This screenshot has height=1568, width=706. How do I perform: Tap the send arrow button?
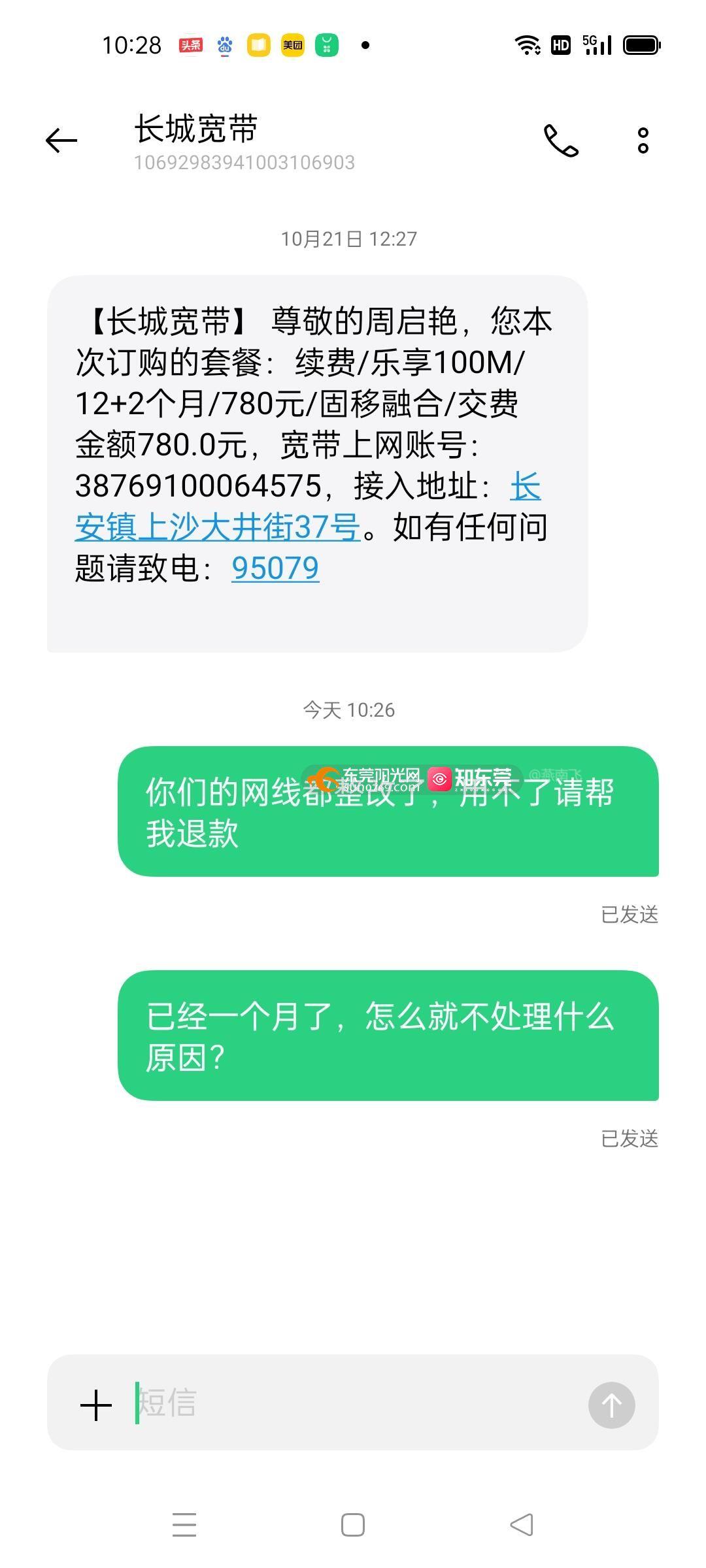pyautogui.click(x=611, y=1405)
